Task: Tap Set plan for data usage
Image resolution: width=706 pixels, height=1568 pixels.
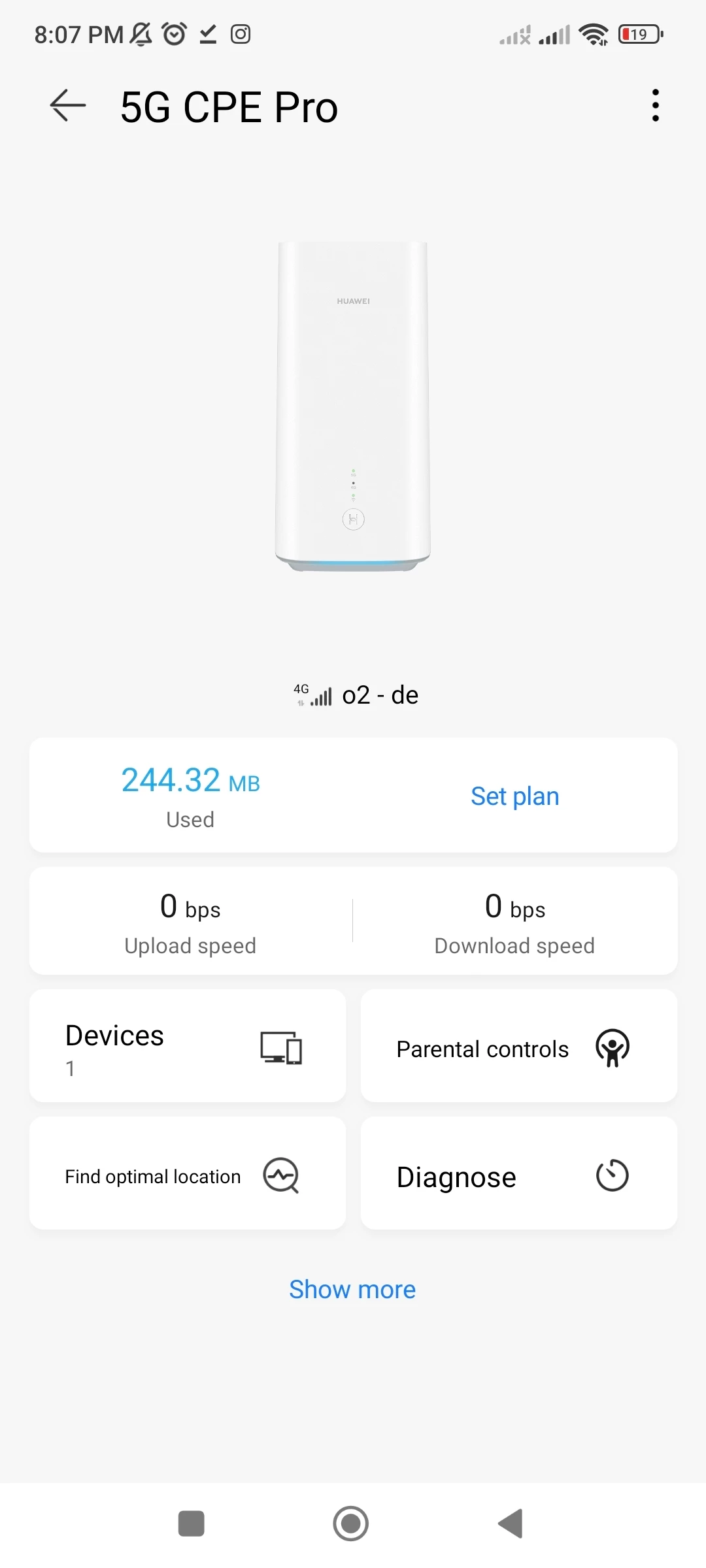Action: tap(514, 796)
